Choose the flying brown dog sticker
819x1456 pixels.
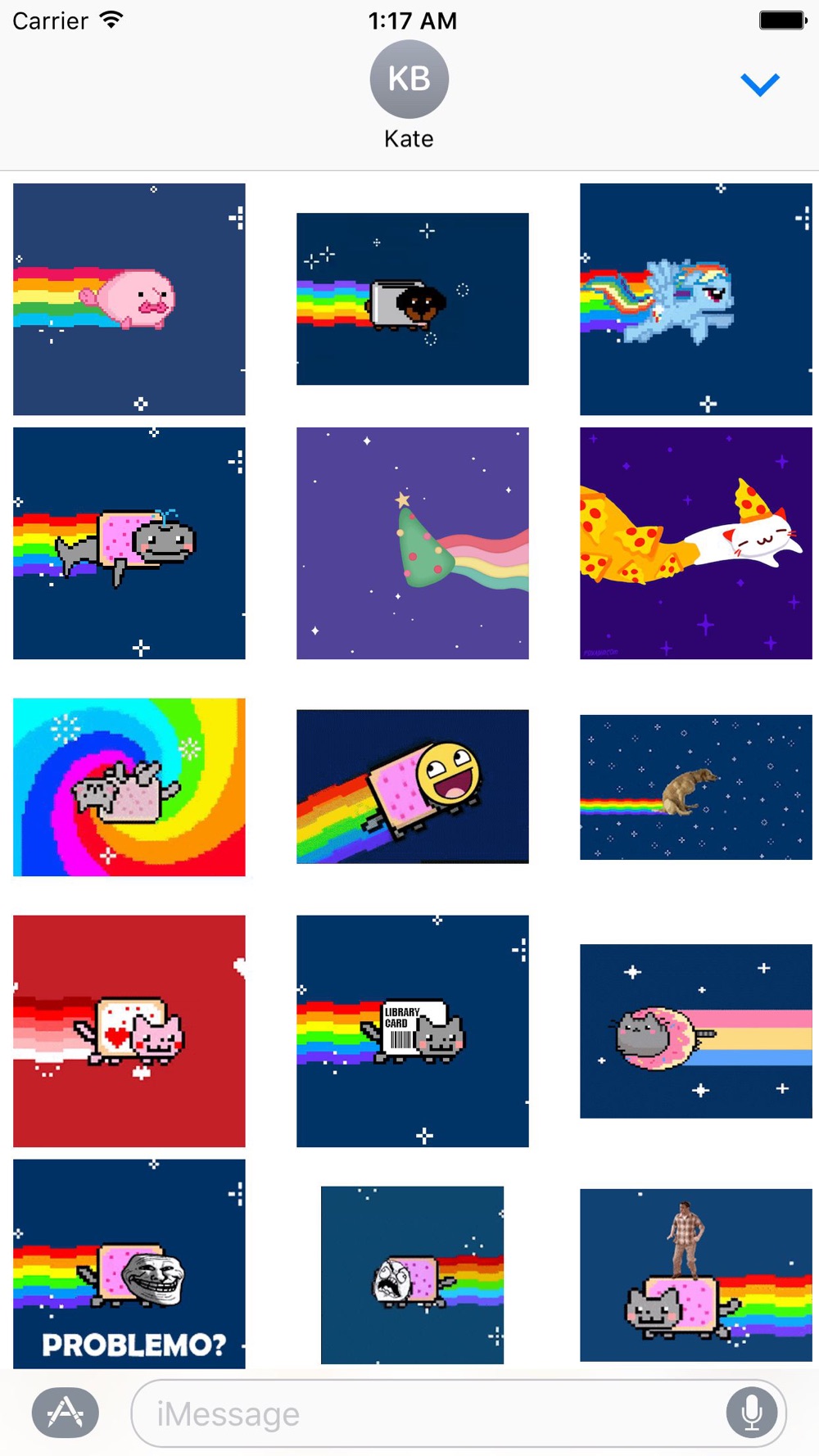pos(696,787)
